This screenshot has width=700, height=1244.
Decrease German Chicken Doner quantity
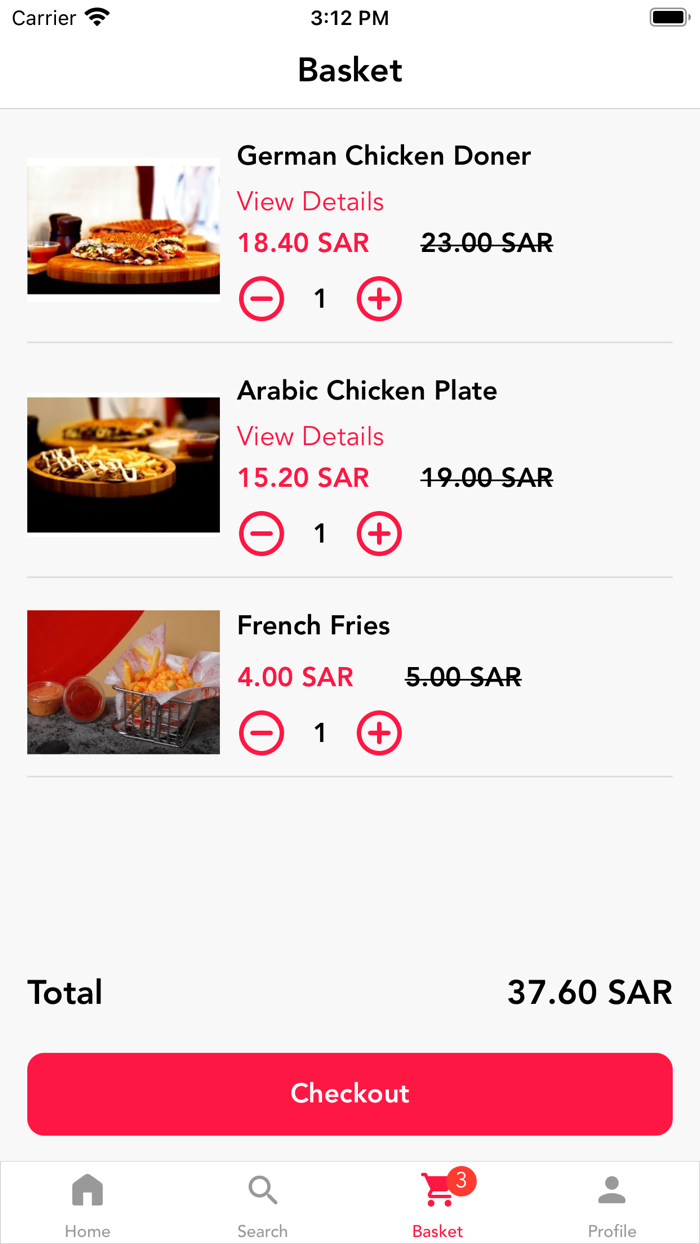[x=261, y=299]
